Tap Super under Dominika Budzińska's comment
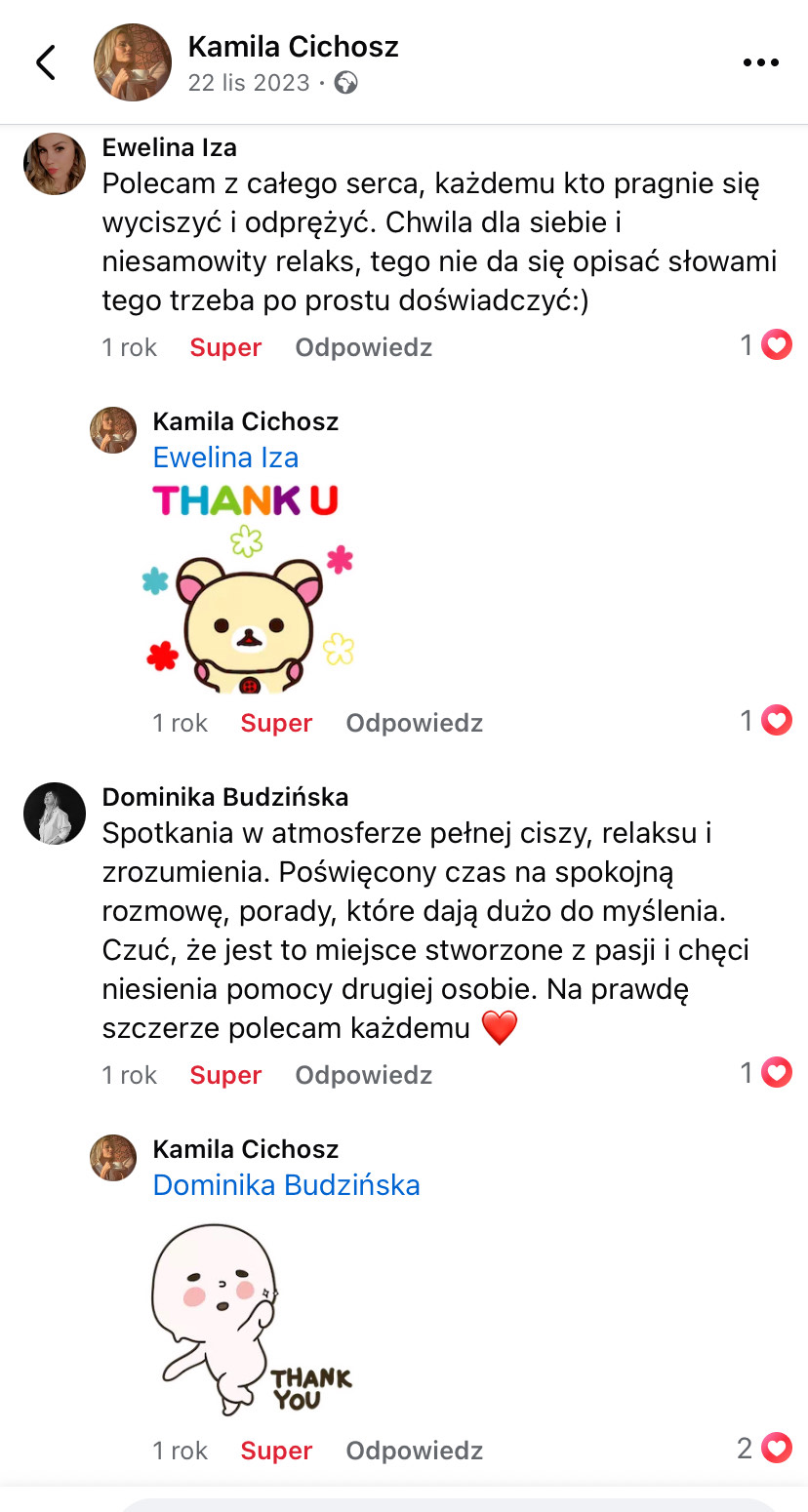Screen dimensions: 808x1512 coord(225,1075)
